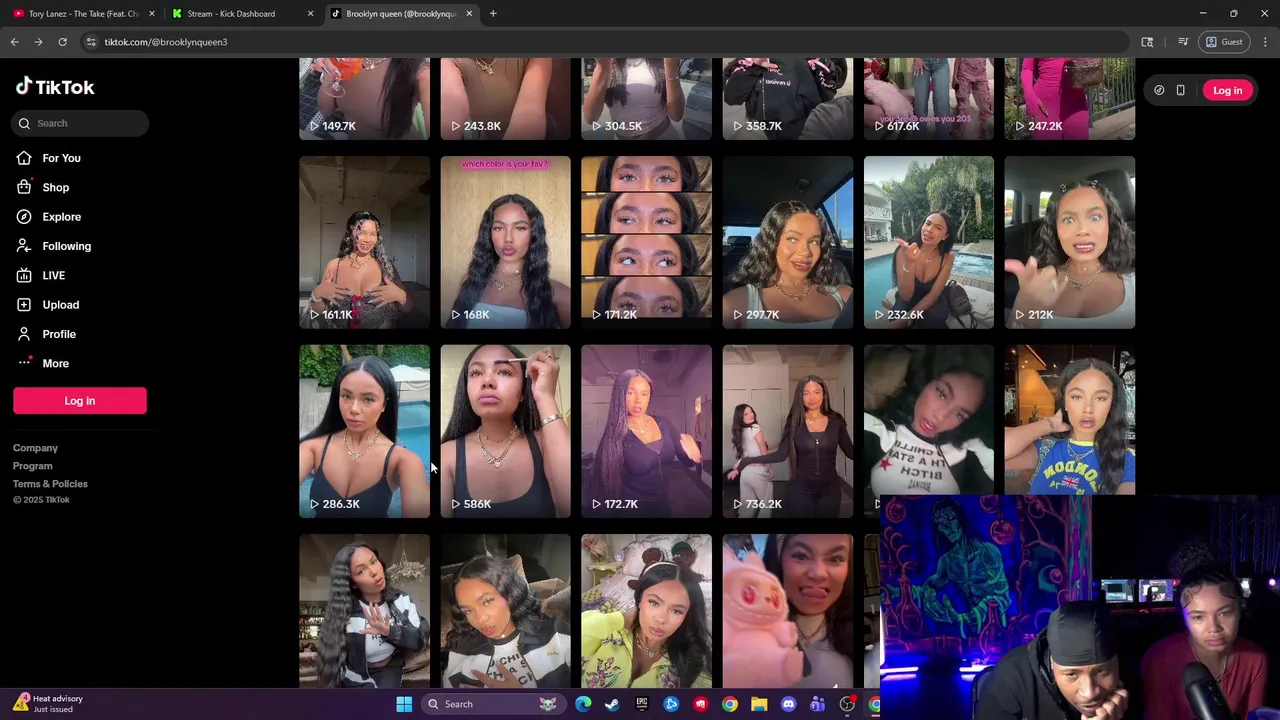Open the Terms & Policies link
The width and height of the screenshot is (1280, 720).
50,484
